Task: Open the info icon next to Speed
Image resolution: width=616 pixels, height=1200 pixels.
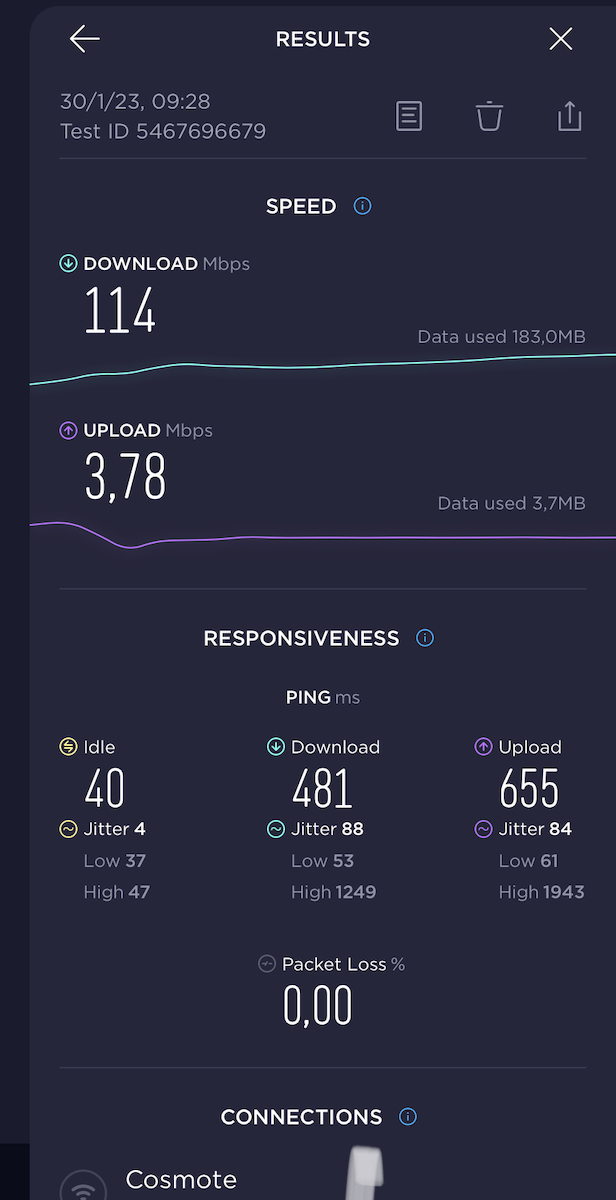Action: [x=363, y=206]
